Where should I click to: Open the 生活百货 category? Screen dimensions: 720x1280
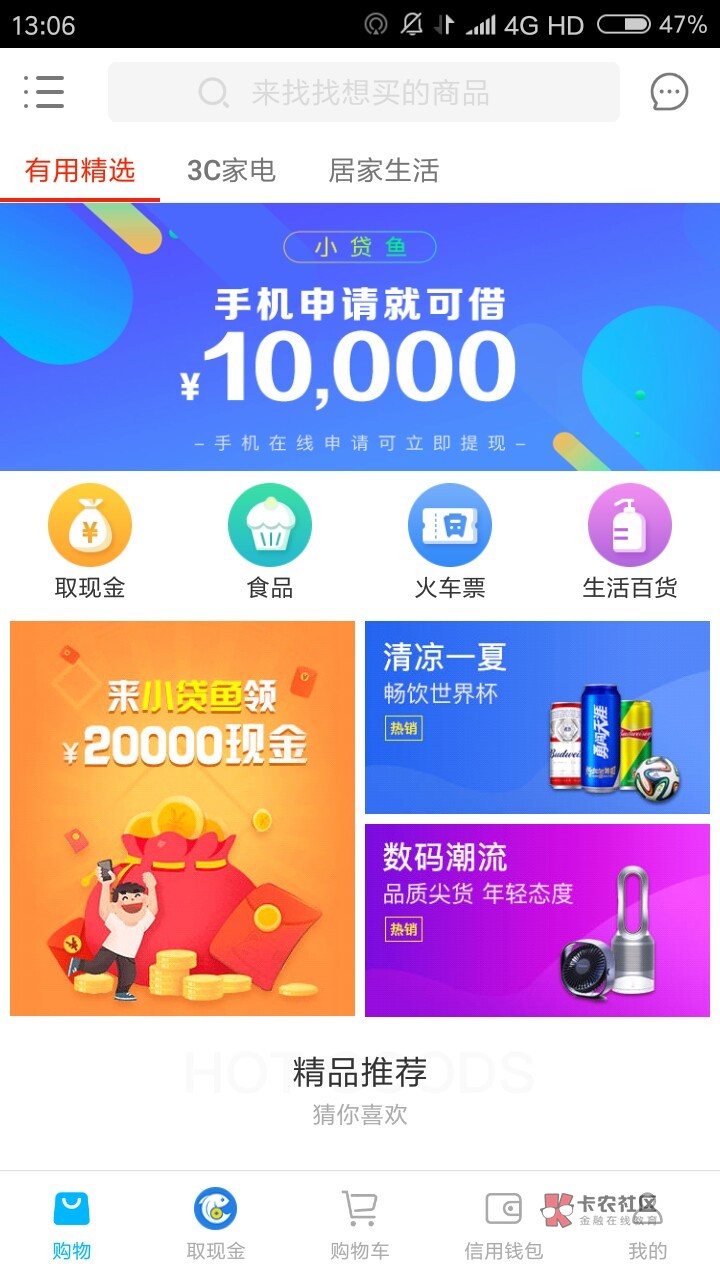pos(630,542)
